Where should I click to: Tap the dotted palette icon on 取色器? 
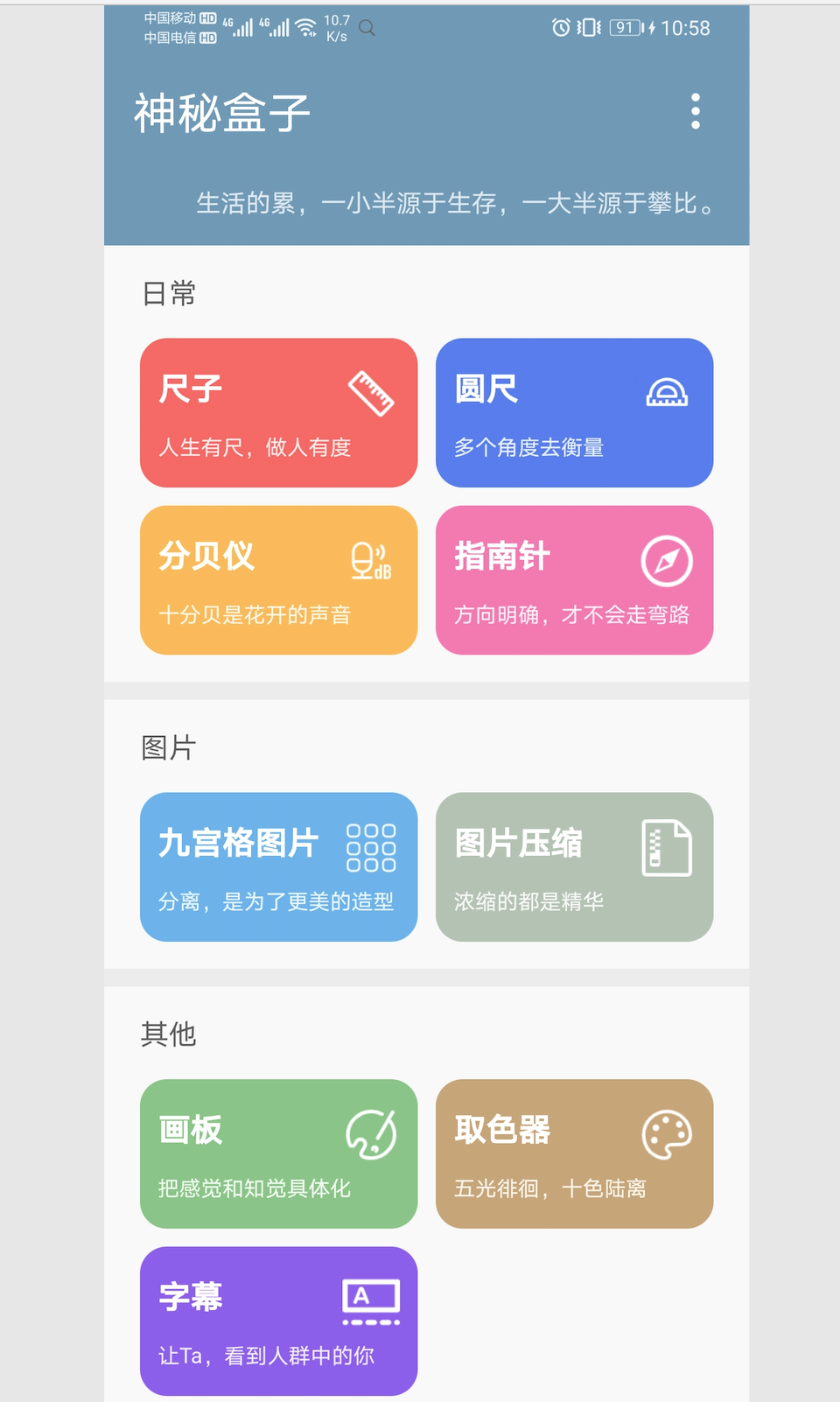point(667,1133)
